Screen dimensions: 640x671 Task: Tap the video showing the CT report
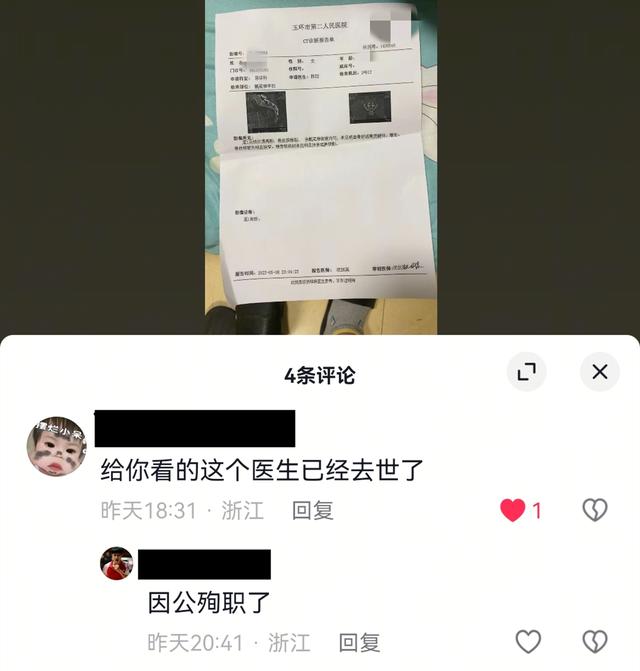click(x=320, y=160)
